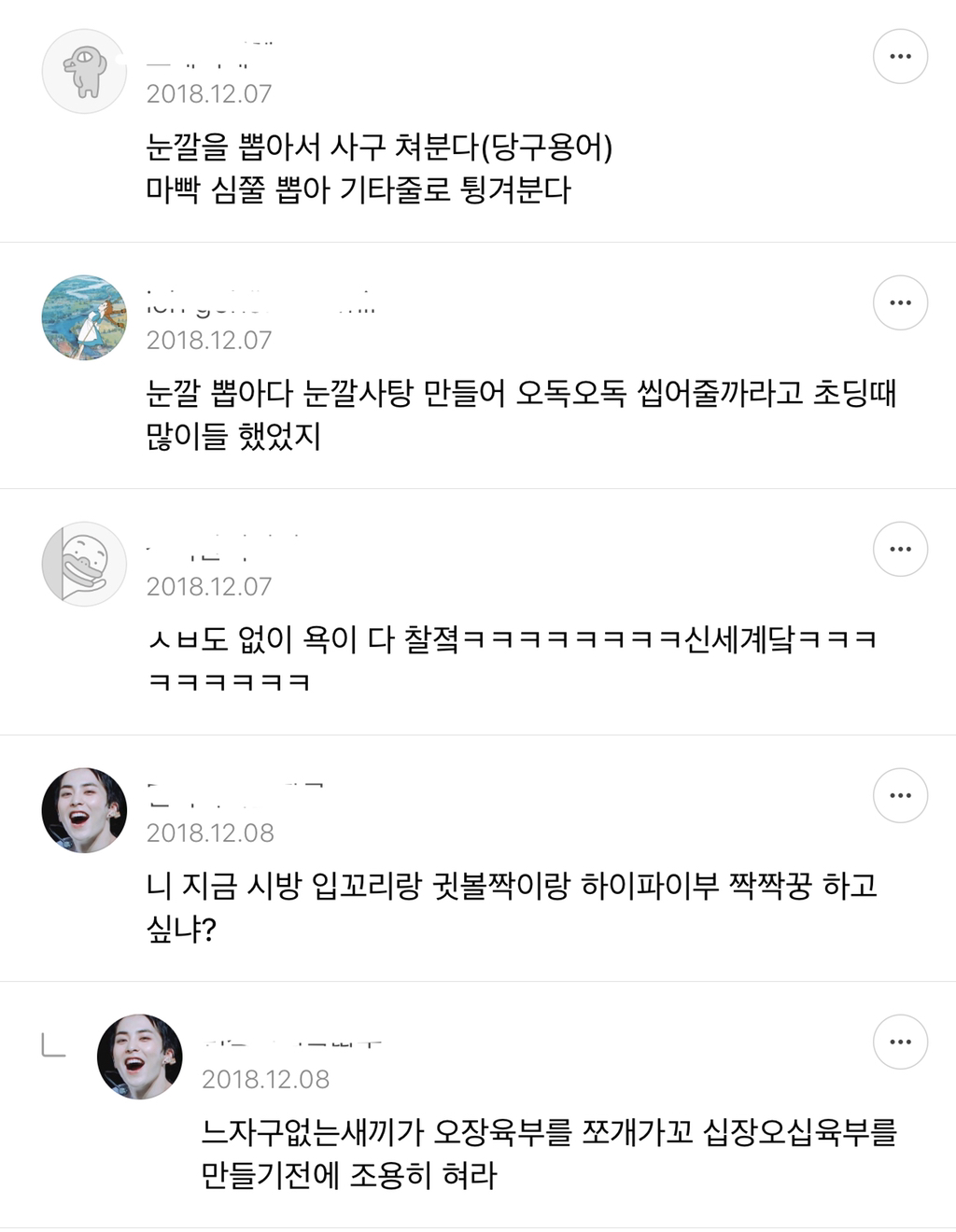The height and width of the screenshot is (1232, 956).
Task: View profile of the '신세계닼' commenter
Action: tap(84, 564)
